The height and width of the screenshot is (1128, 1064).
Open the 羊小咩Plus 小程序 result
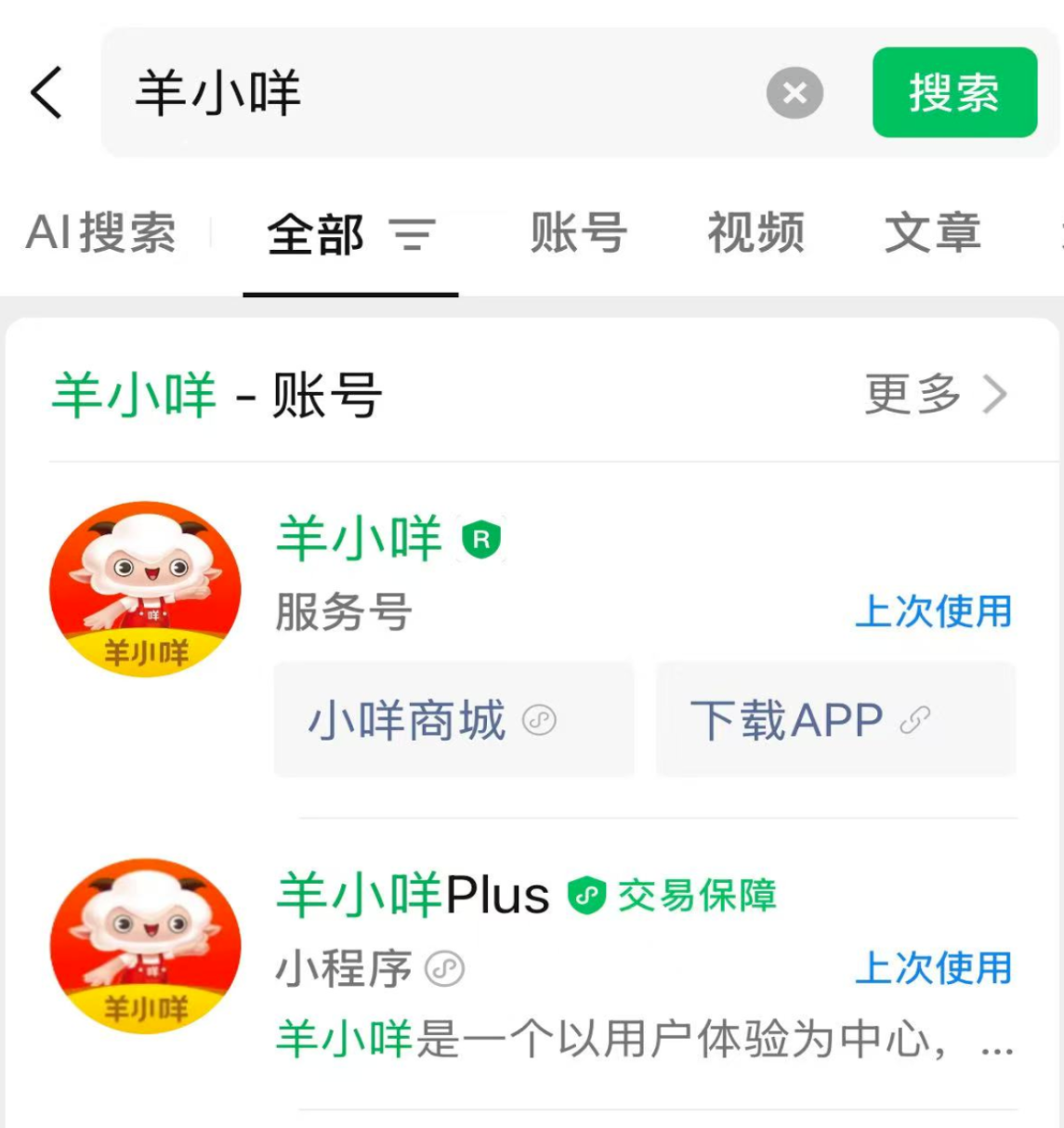pos(414,896)
